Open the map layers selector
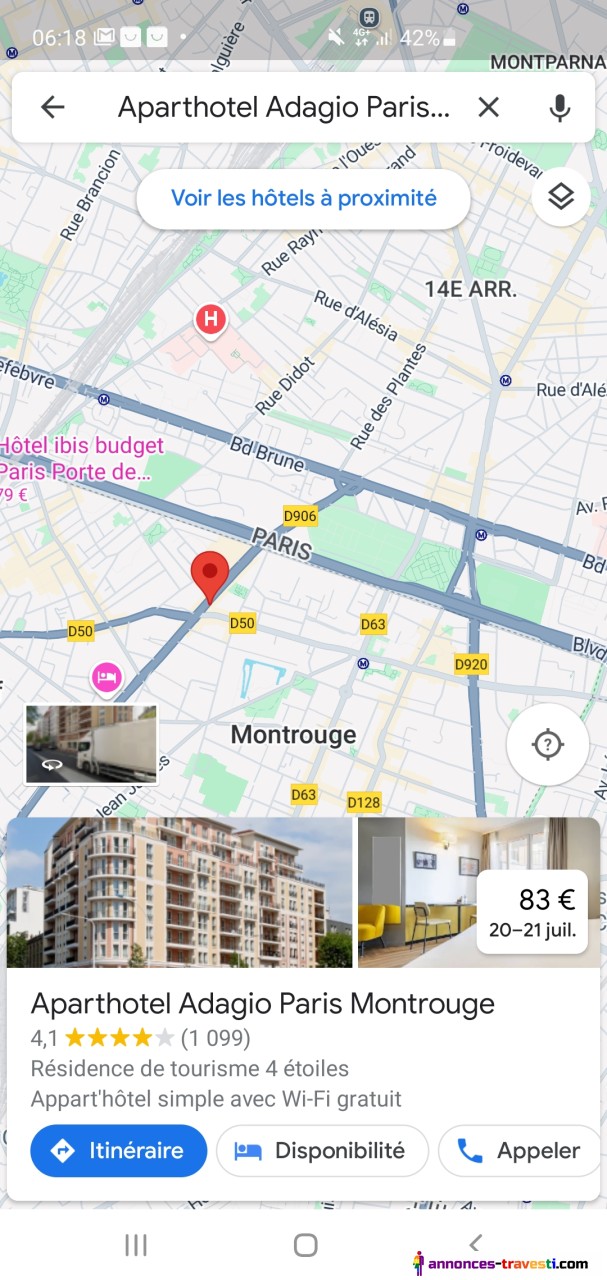607x1280 pixels. click(561, 197)
